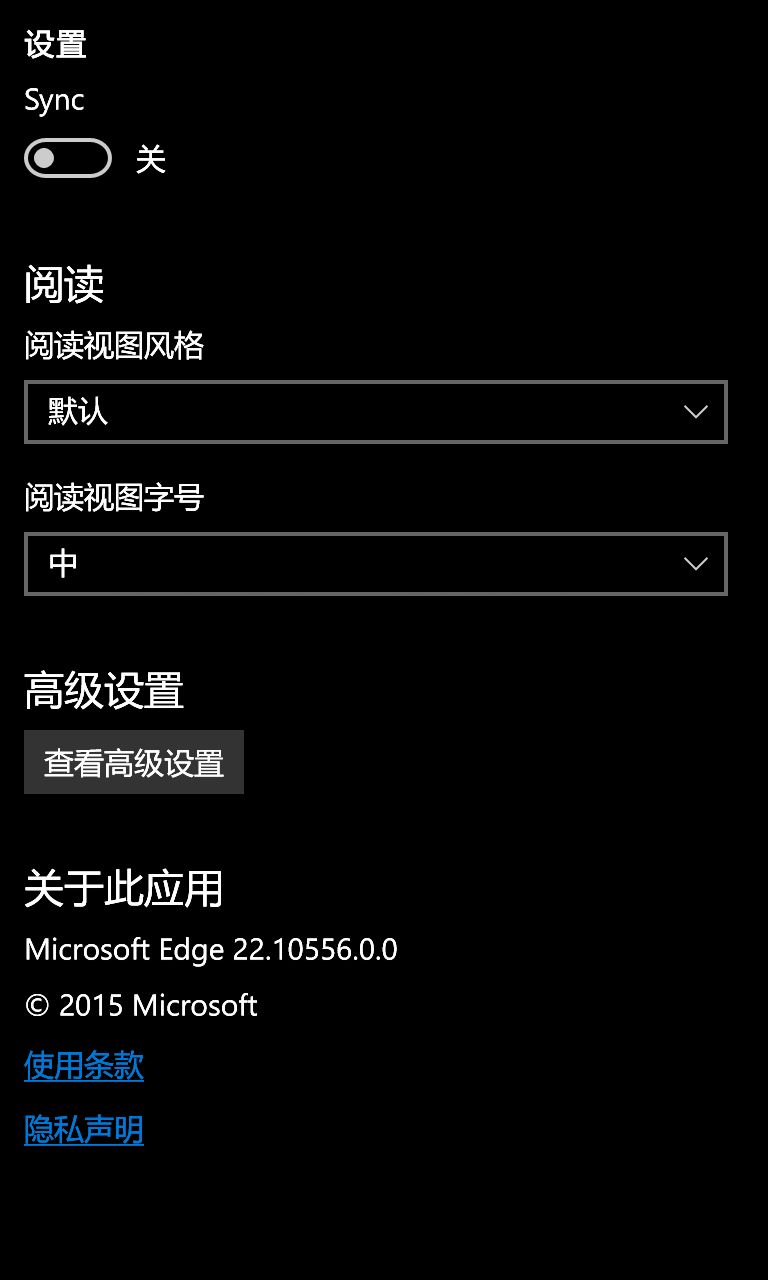Turn on the Sync toggle
This screenshot has height=1280, width=768.
(x=68, y=158)
